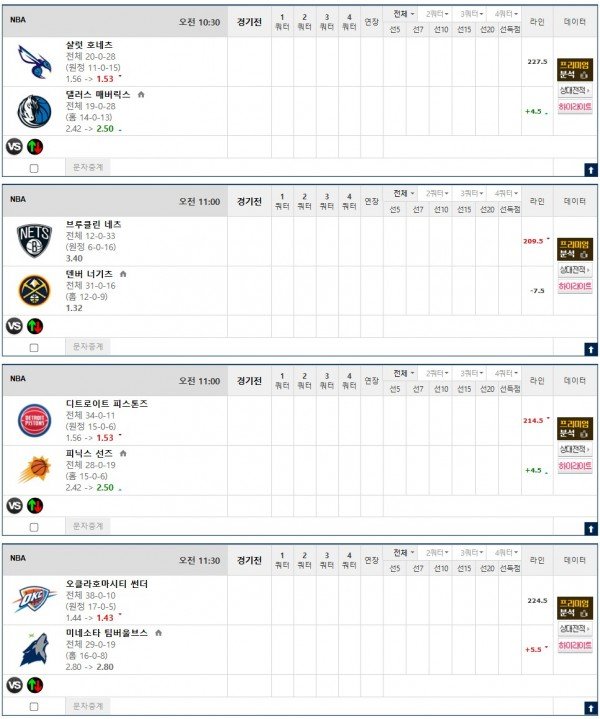The image size is (600, 719).
Task: Tick the checkbox under the Thunder–Timberwolves game
Action: point(34,706)
